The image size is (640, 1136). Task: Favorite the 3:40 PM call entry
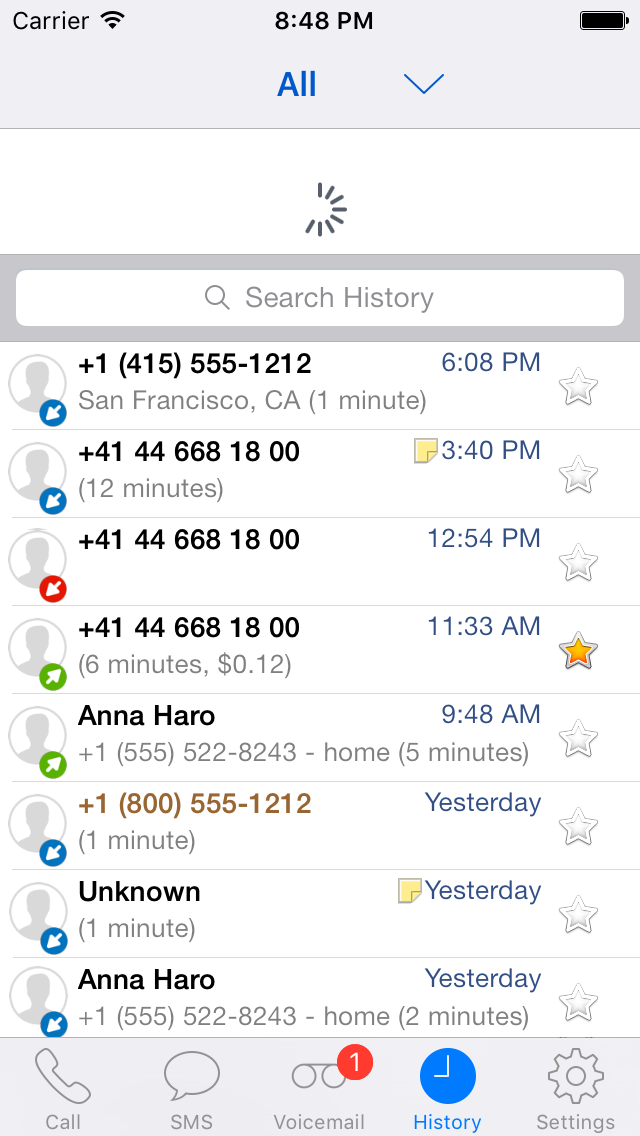[579, 474]
